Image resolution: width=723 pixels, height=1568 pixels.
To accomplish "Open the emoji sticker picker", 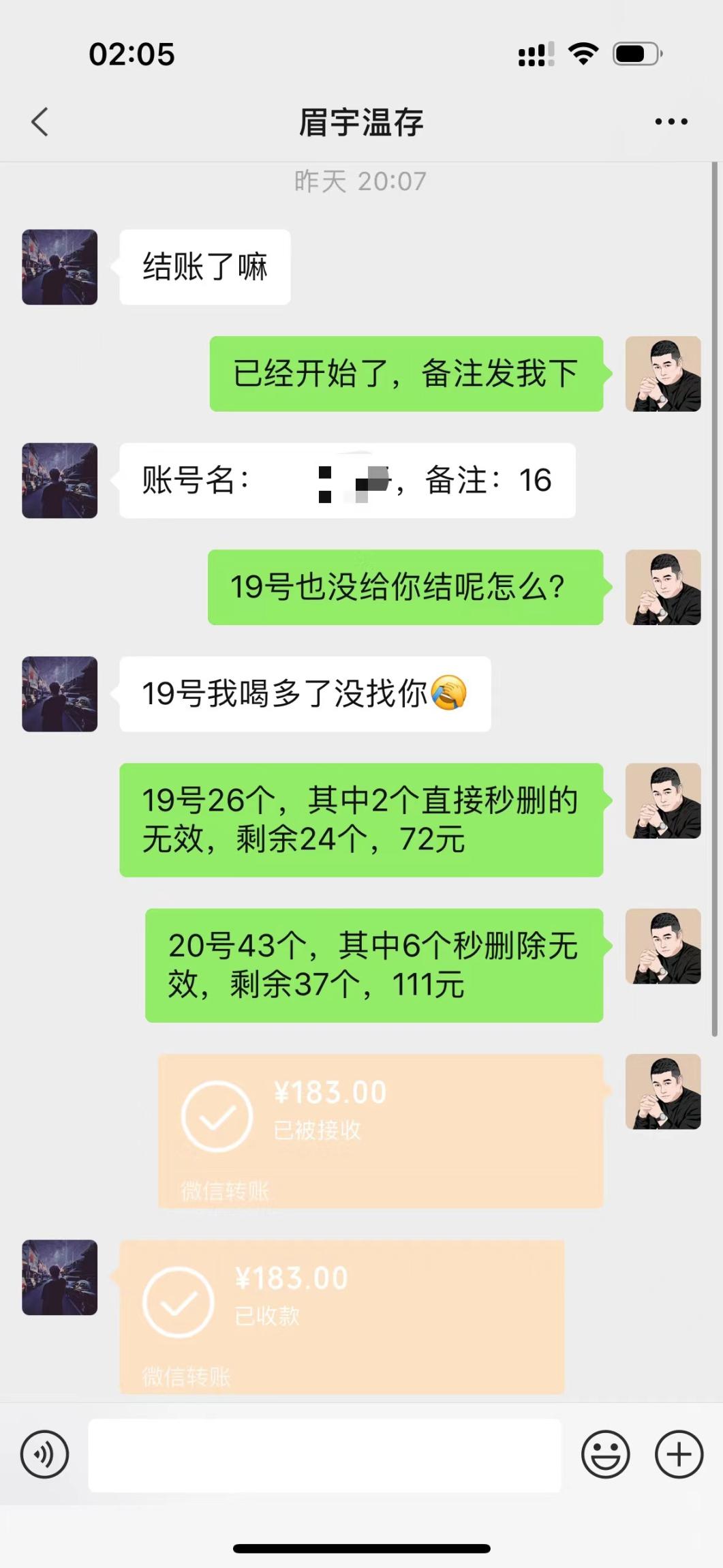I will (x=605, y=1454).
